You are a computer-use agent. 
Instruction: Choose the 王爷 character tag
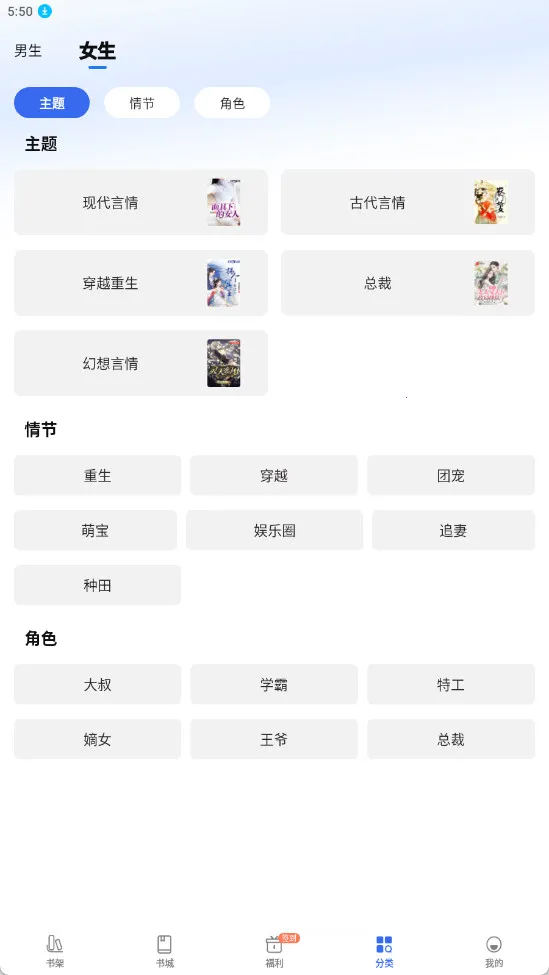point(274,739)
